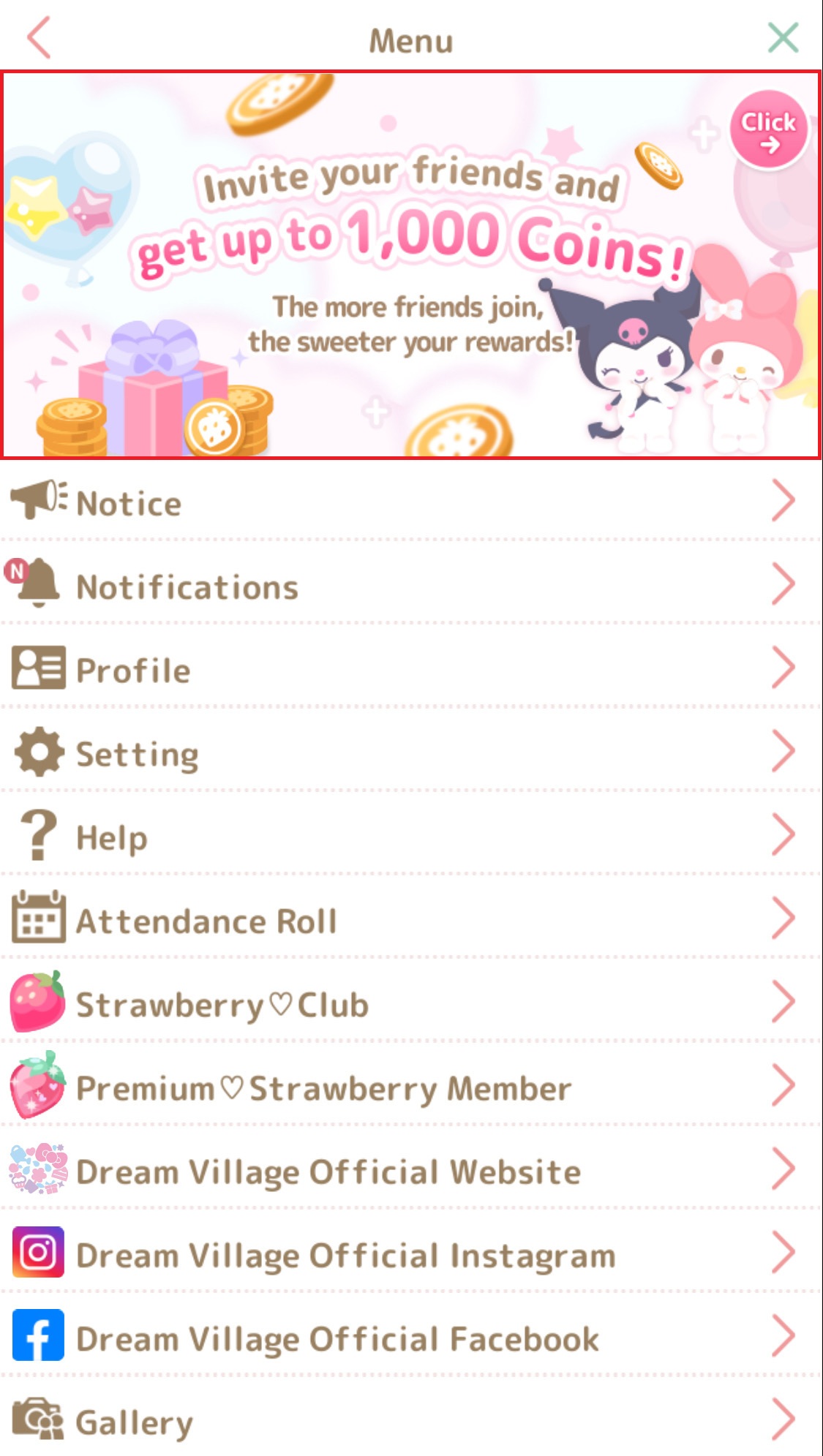This screenshot has width=823, height=1456.
Task: Check the Attendance Roll
Action: [x=410, y=921]
